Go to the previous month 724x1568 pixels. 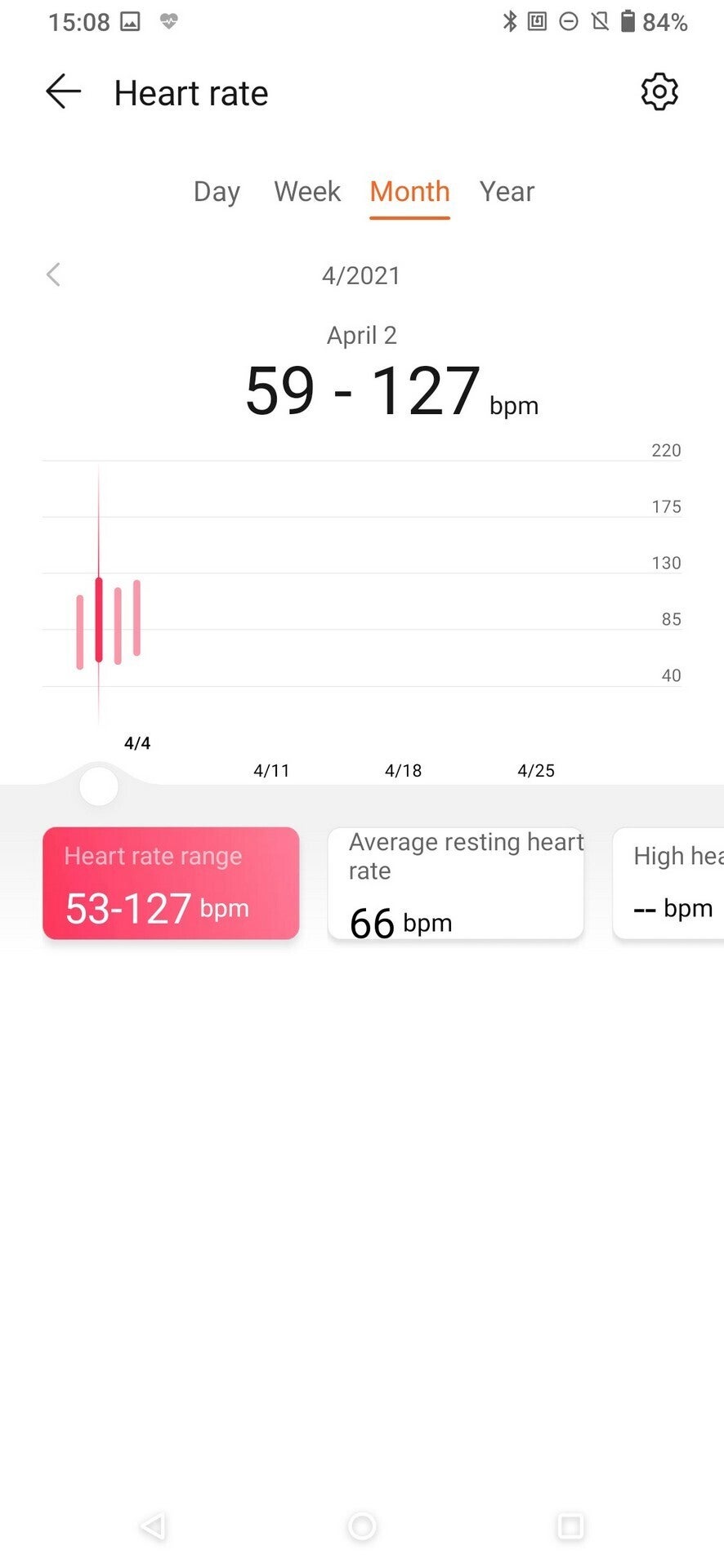[54, 275]
